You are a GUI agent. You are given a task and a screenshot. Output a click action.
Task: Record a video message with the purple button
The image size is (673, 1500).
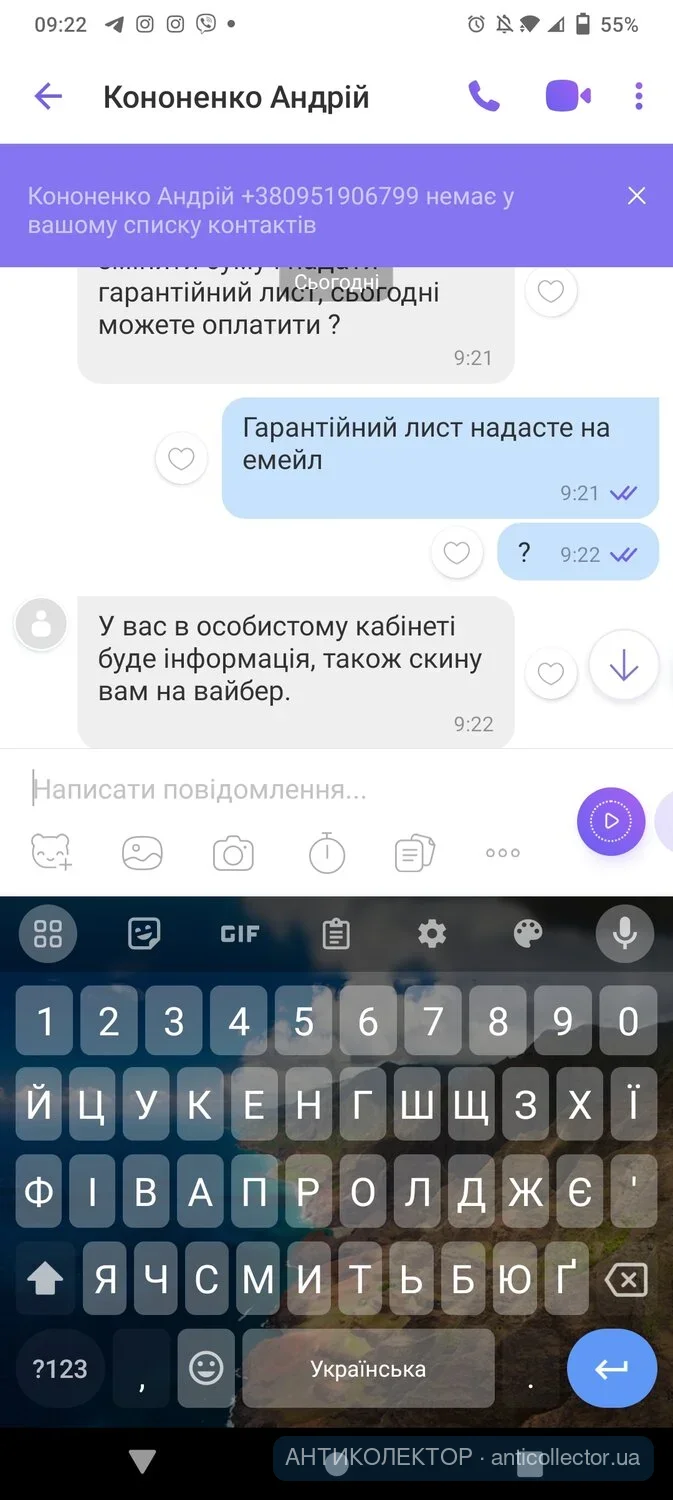pyautogui.click(x=610, y=822)
